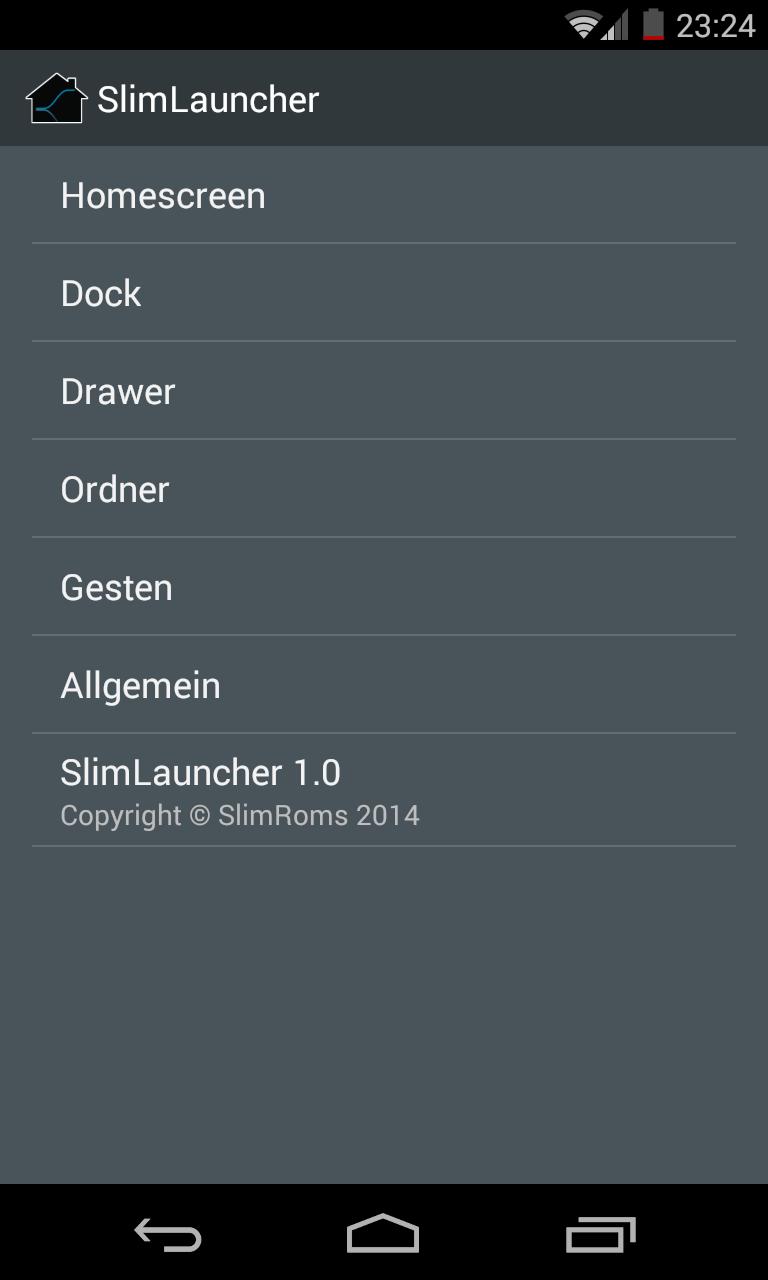Select the Ordner option

pos(383,490)
